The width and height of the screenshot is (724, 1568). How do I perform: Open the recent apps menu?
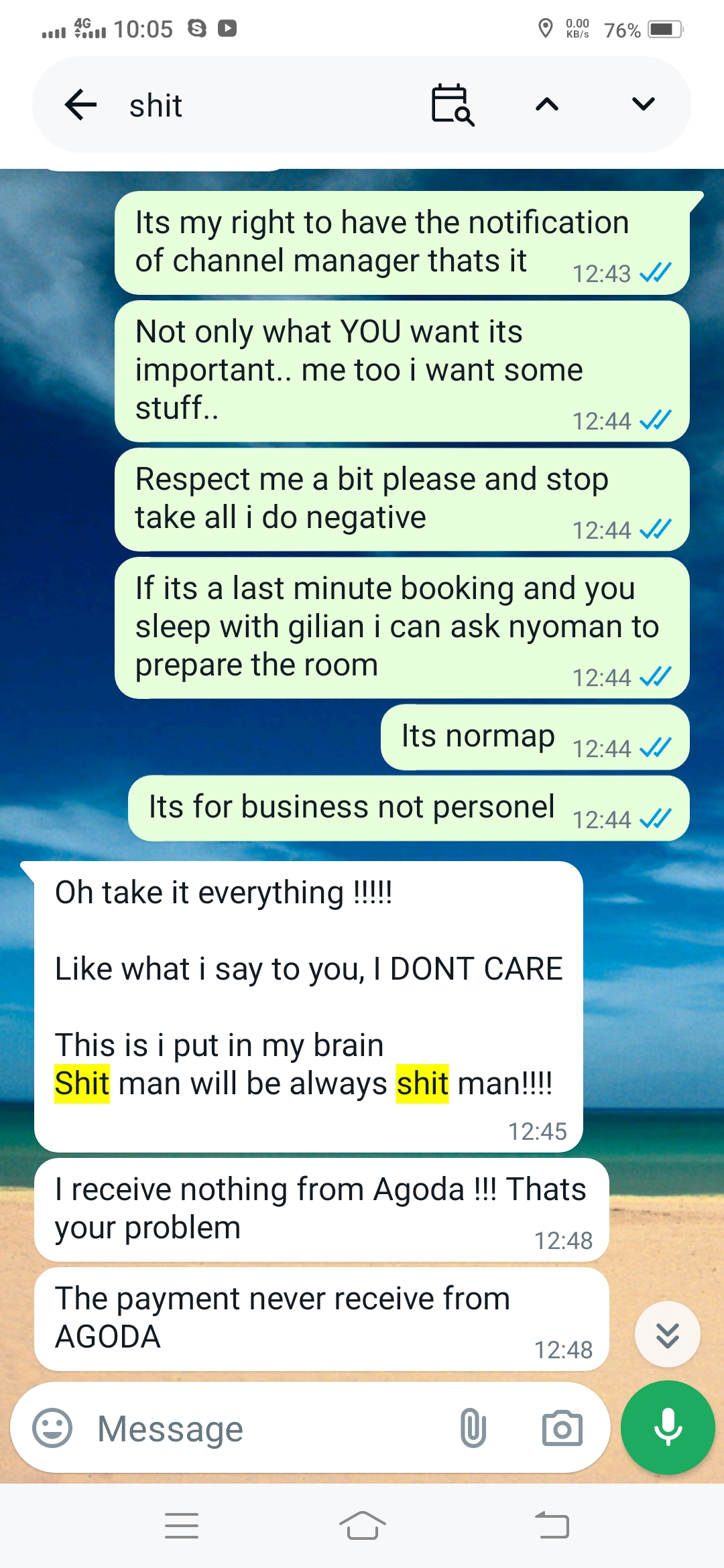(182, 1526)
